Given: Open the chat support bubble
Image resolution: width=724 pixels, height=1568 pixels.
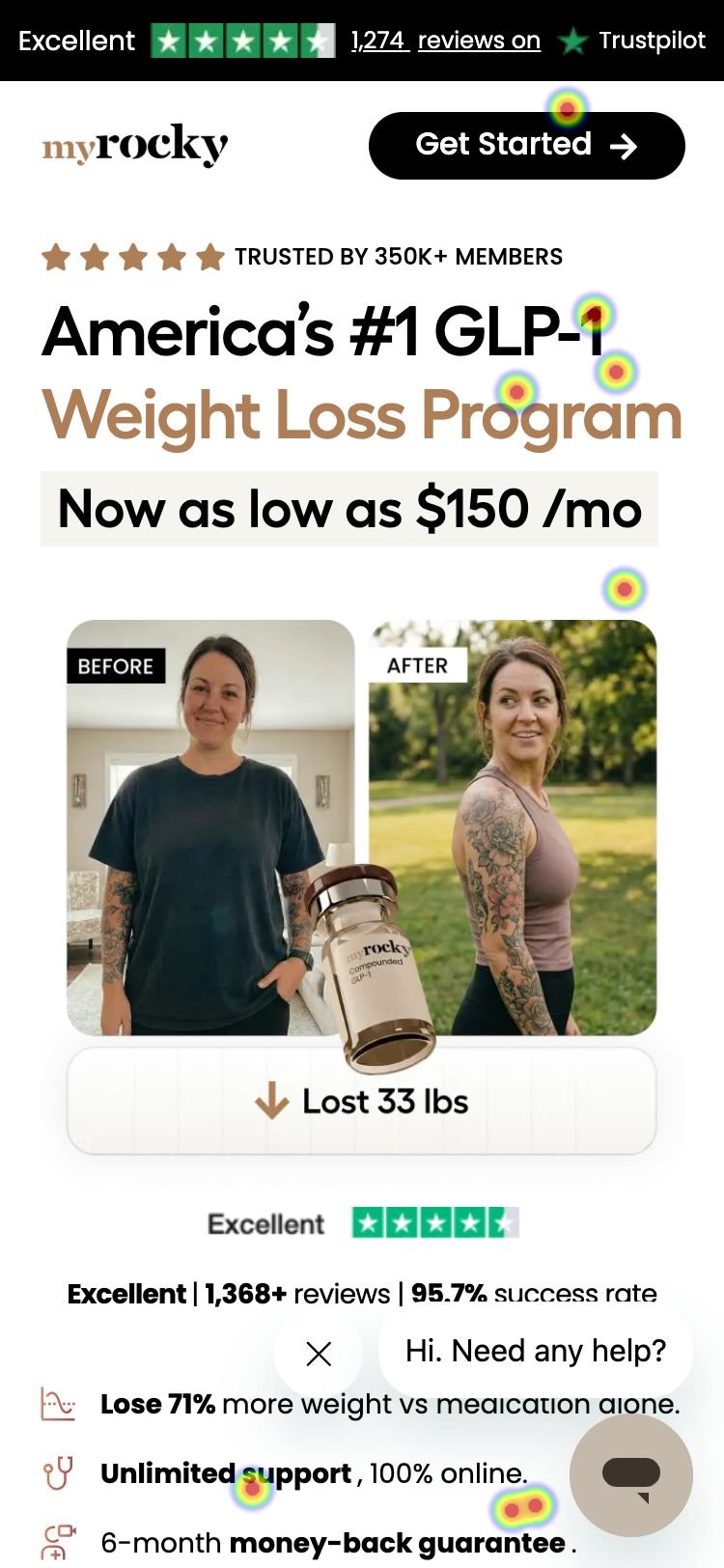Looking at the screenshot, I should 630,1474.
